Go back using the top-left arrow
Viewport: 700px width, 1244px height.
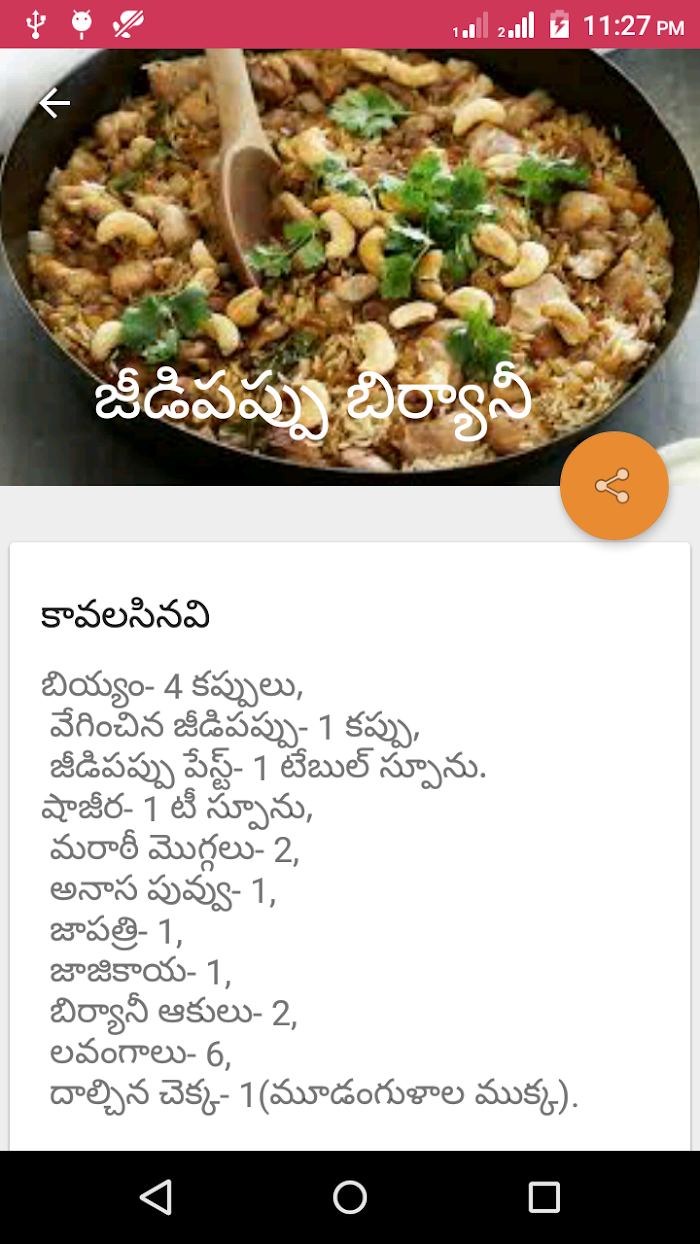click(55, 103)
